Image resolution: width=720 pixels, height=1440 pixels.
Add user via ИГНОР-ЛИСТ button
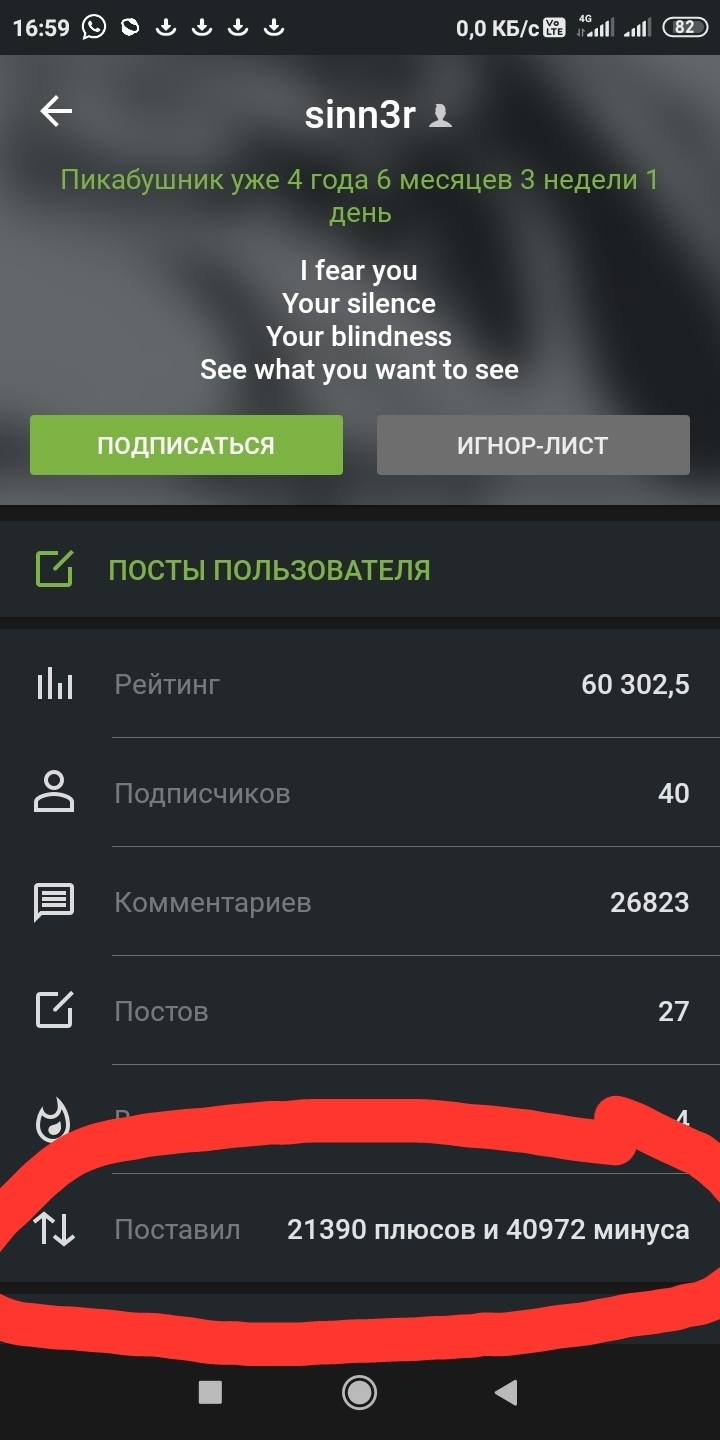point(533,445)
